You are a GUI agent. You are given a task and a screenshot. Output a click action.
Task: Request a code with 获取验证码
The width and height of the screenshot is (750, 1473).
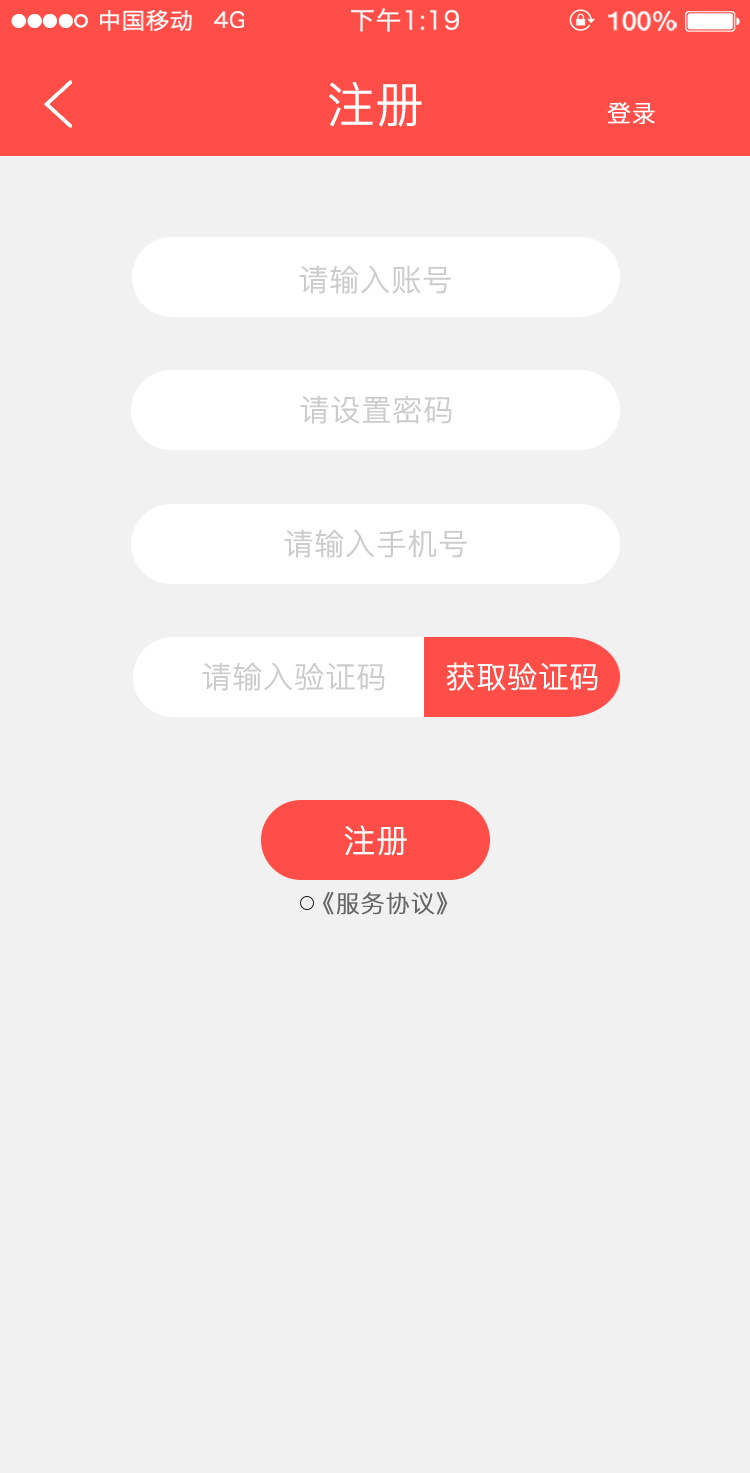click(522, 677)
